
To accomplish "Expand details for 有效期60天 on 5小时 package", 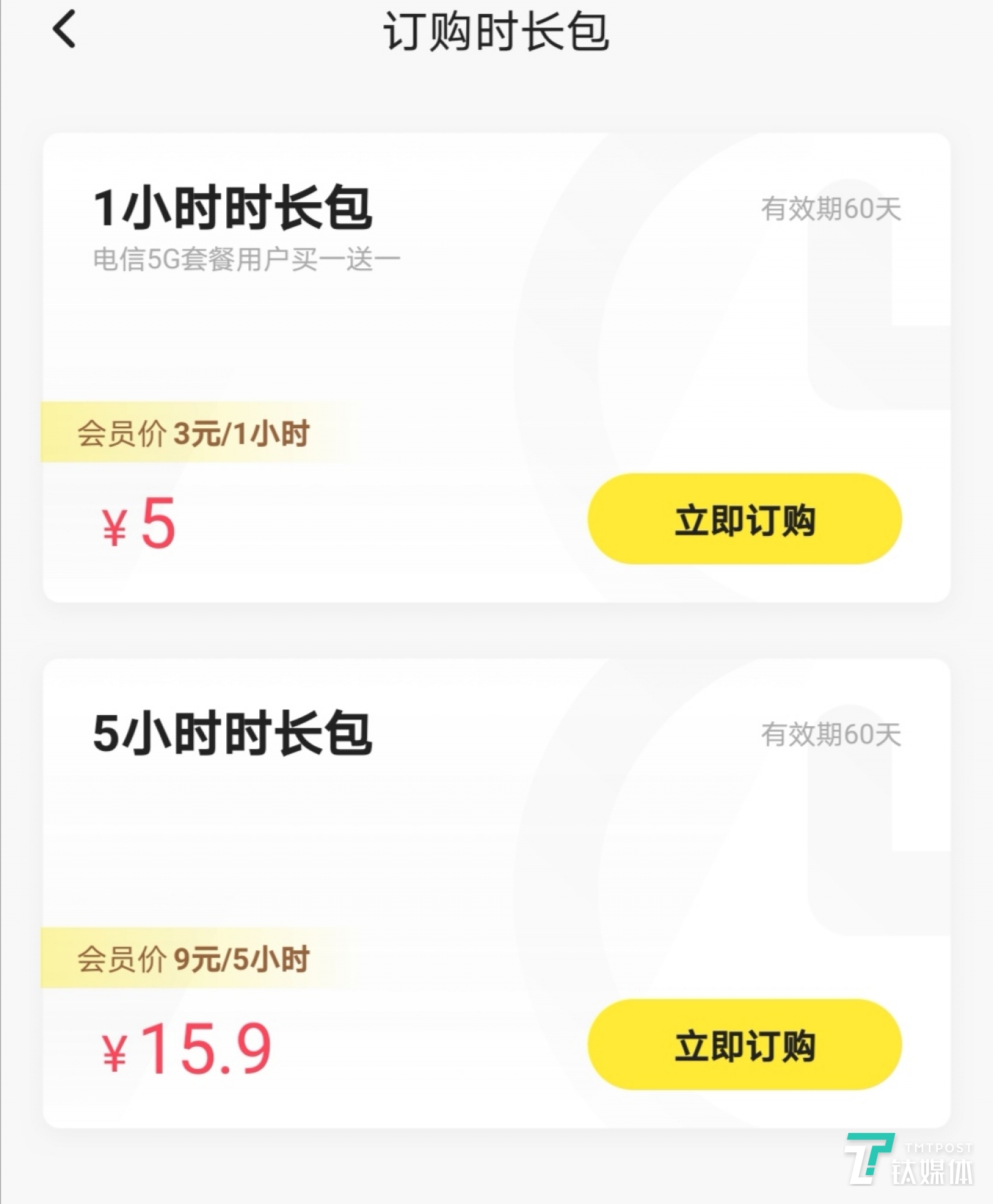I will [x=830, y=735].
